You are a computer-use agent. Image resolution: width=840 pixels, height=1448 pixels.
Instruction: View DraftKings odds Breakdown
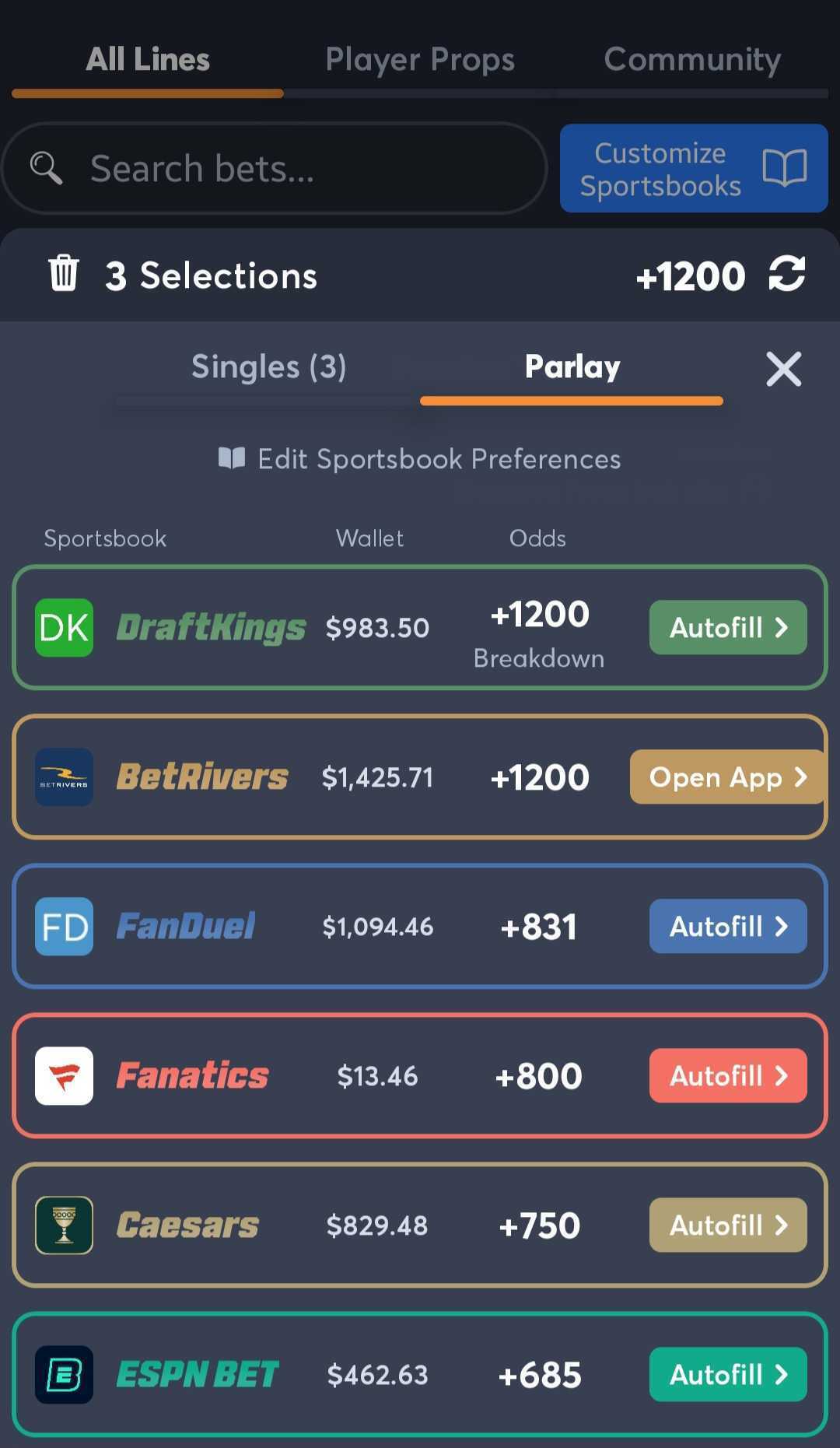point(538,658)
